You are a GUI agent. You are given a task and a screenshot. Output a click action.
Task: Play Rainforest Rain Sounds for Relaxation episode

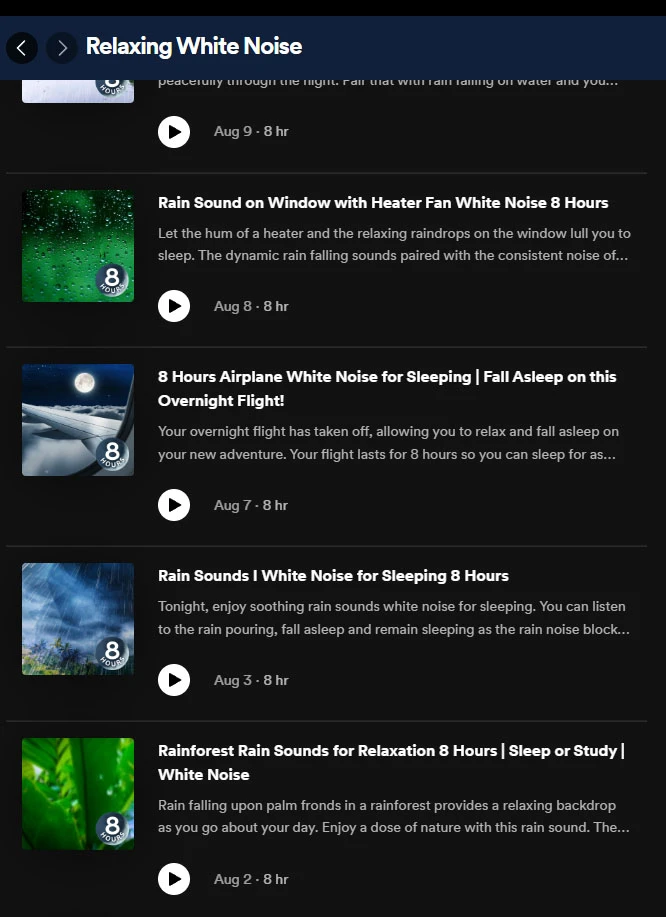[x=174, y=879]
